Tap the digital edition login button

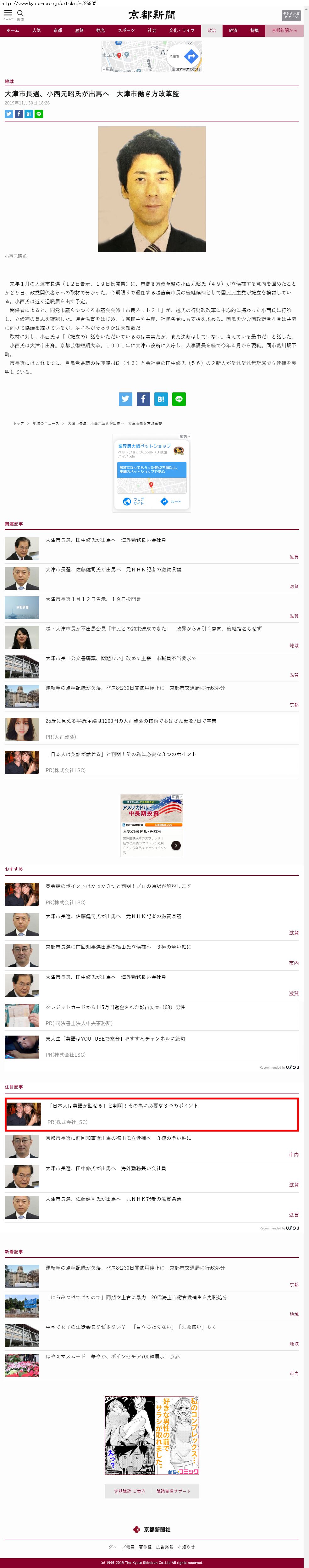pos(291,15)
